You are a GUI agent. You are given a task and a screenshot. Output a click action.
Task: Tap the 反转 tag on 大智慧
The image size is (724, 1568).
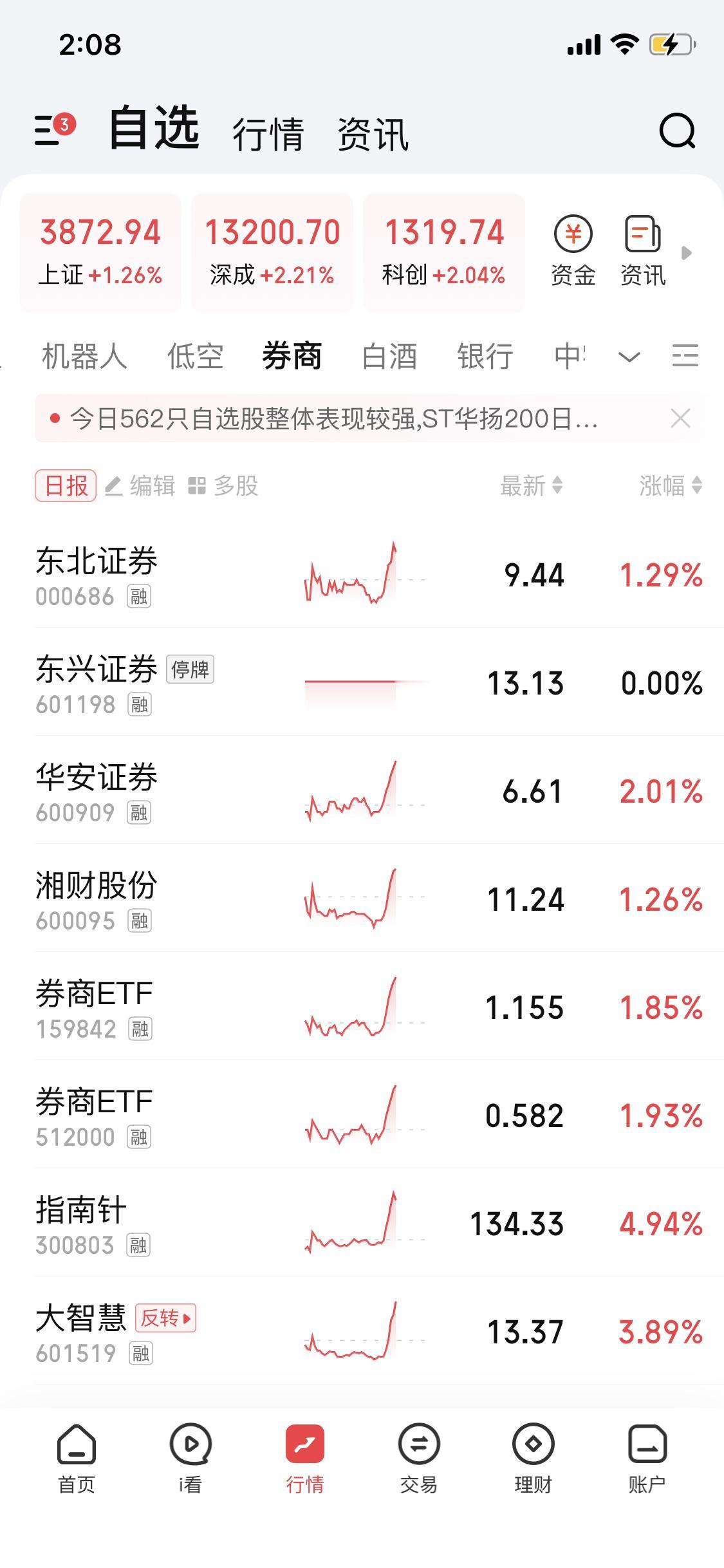[x=165, y=1318]
